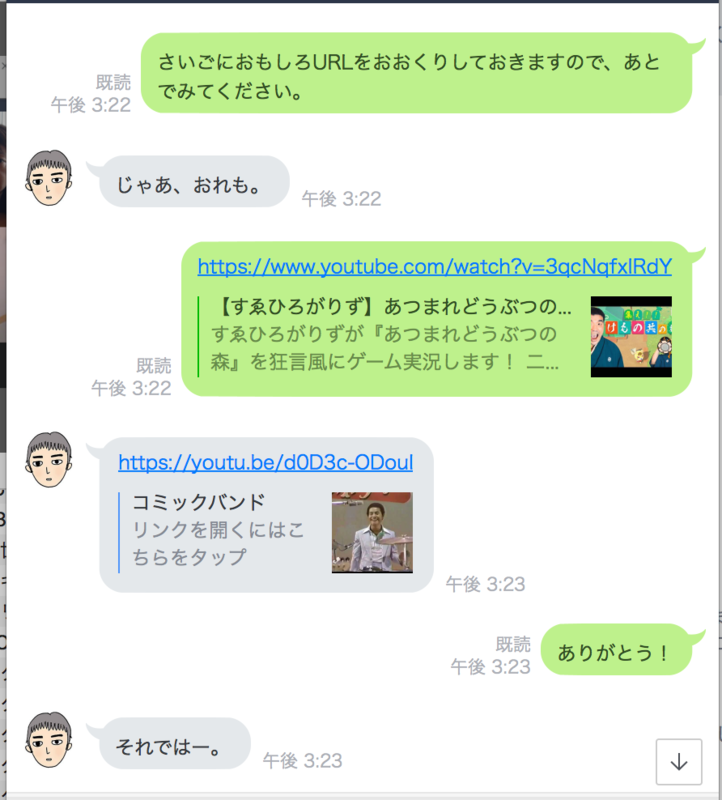Jump to latest message with down arrow
This screenshot has height=800, width=722.
[679, 762]
